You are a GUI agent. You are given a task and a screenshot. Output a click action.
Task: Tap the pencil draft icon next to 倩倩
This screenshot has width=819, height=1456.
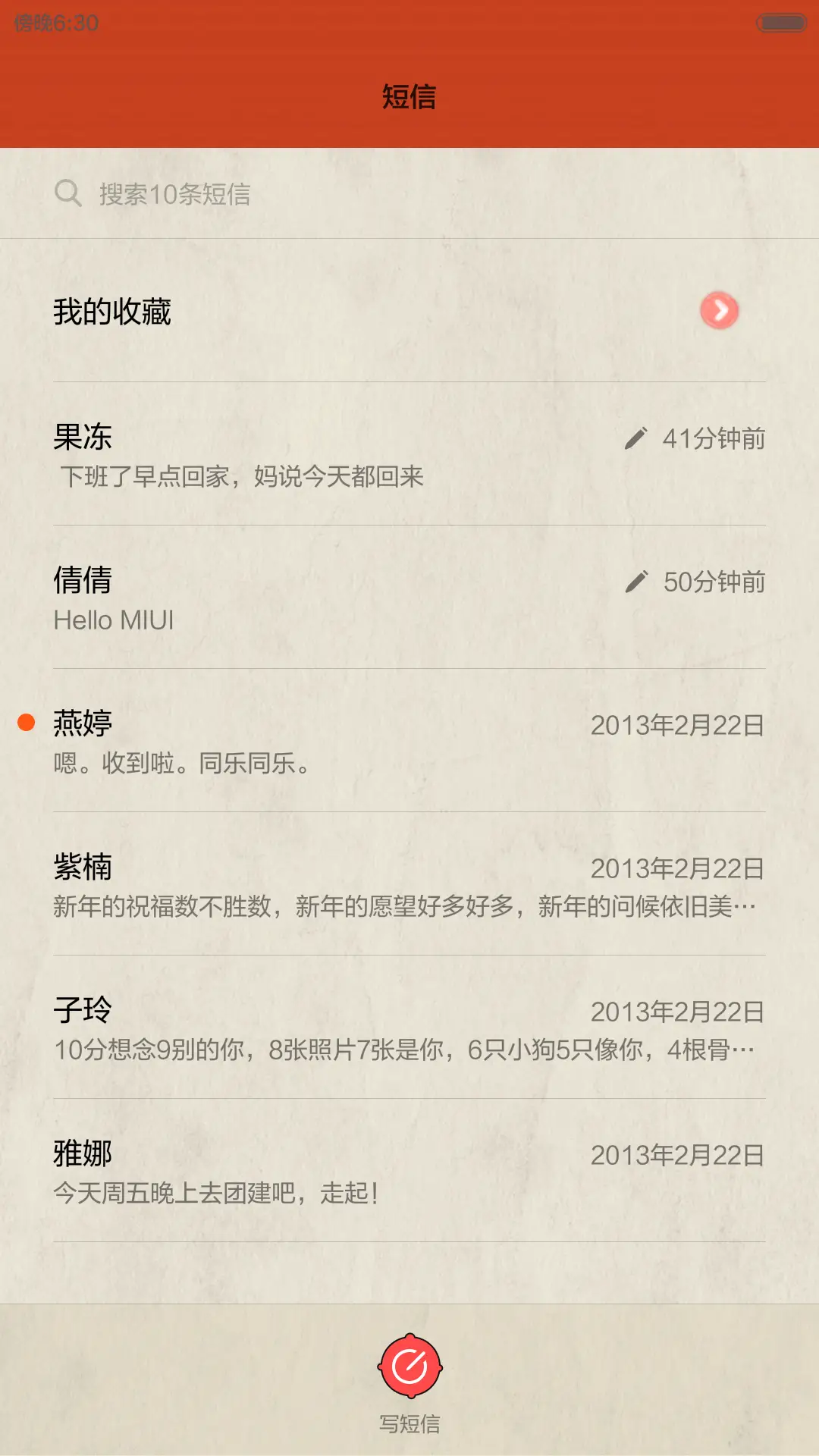(637, 582)
